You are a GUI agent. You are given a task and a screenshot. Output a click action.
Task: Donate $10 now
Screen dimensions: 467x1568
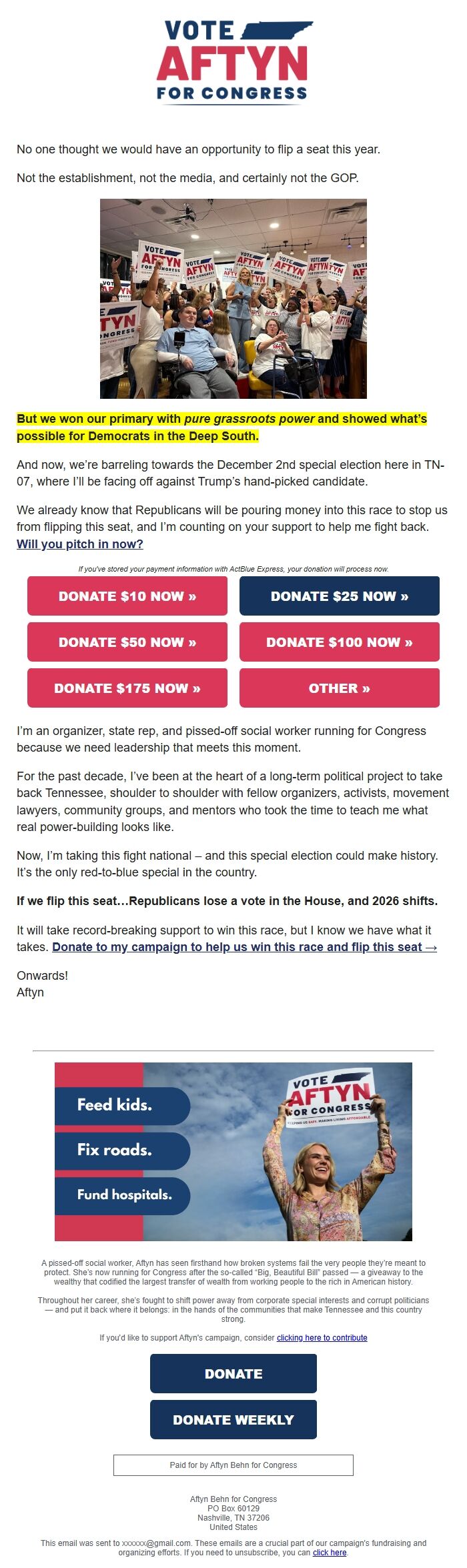(127, 596)
